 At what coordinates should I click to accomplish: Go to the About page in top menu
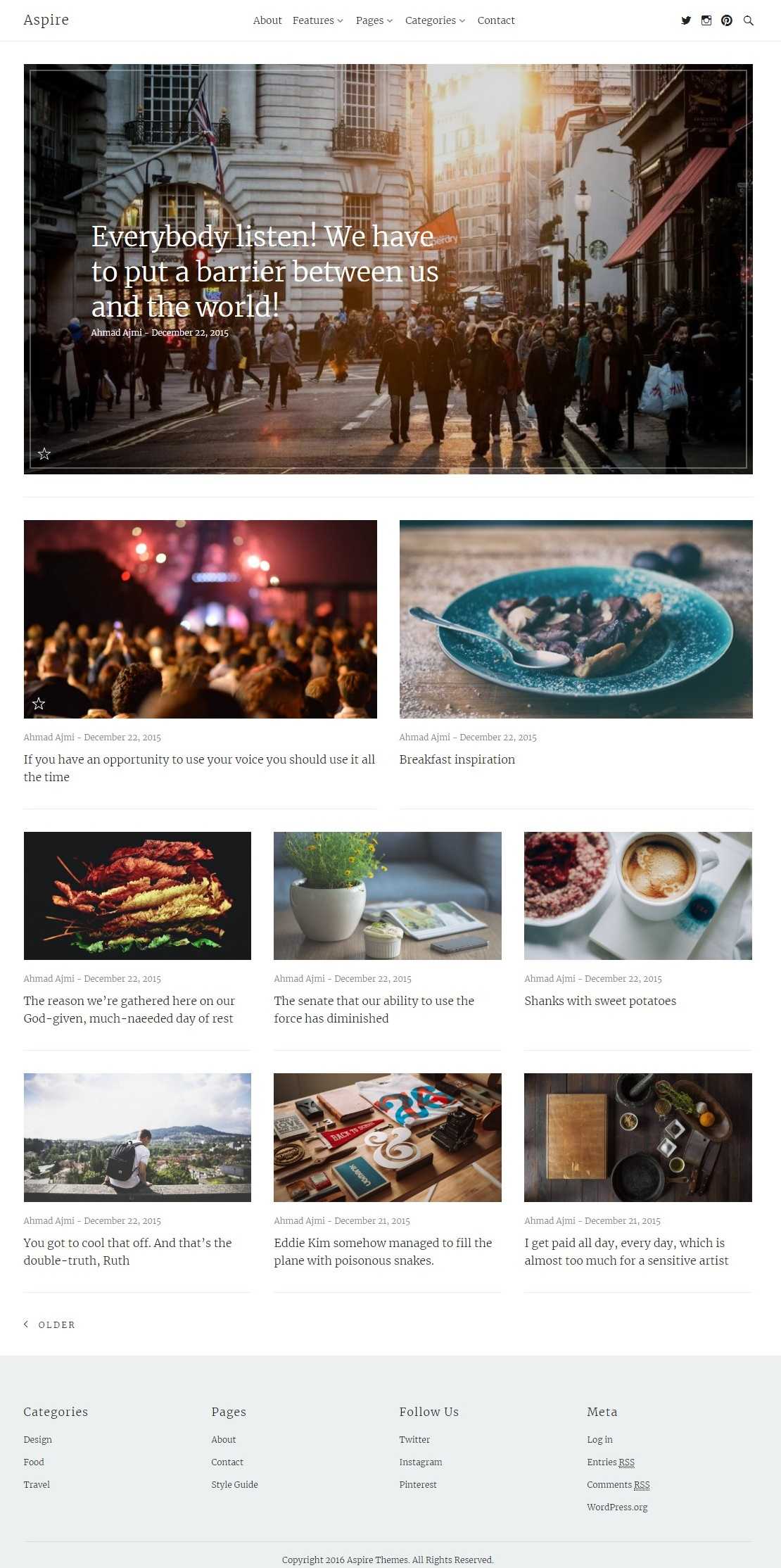[267, 20]
